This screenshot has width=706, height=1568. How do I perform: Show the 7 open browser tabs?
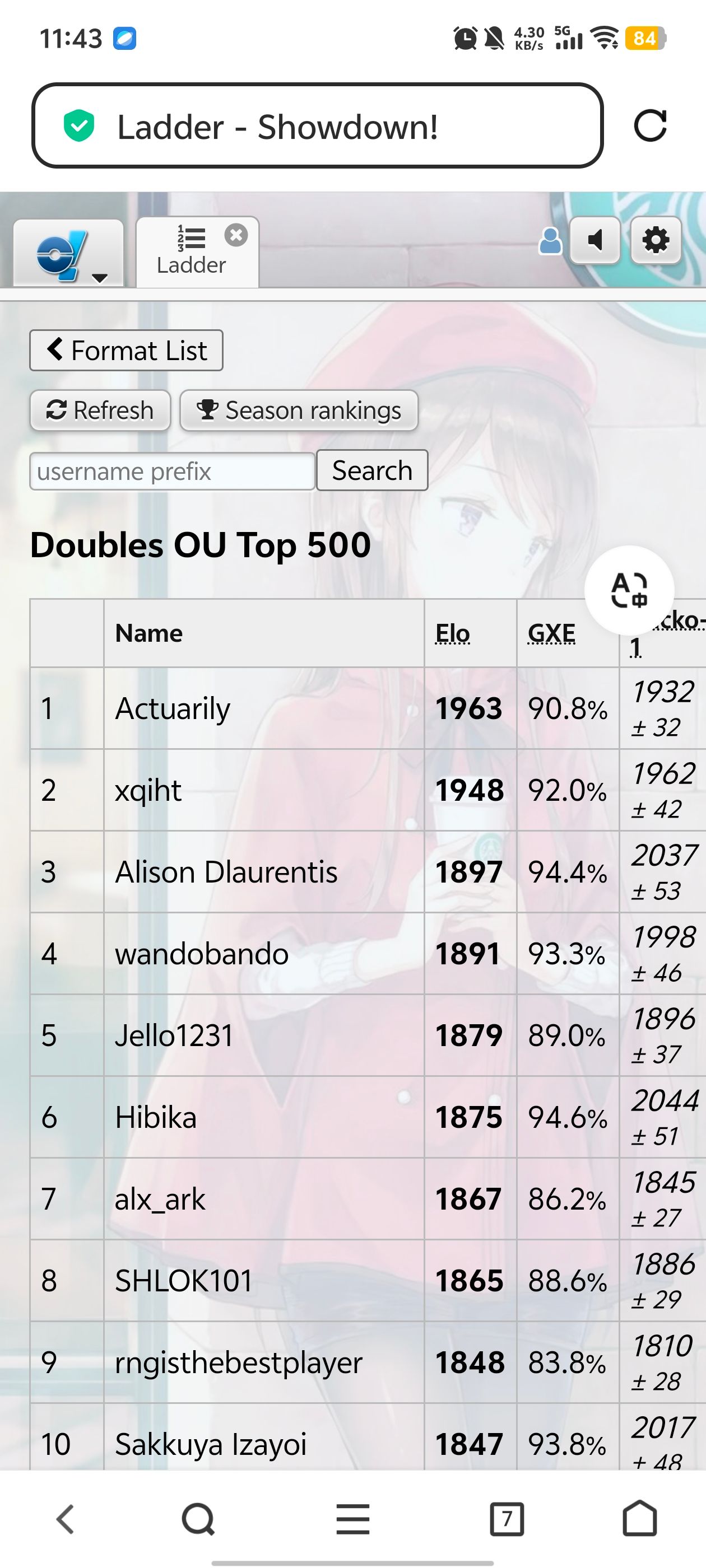pyautogui.click(x=506, y=1519)
